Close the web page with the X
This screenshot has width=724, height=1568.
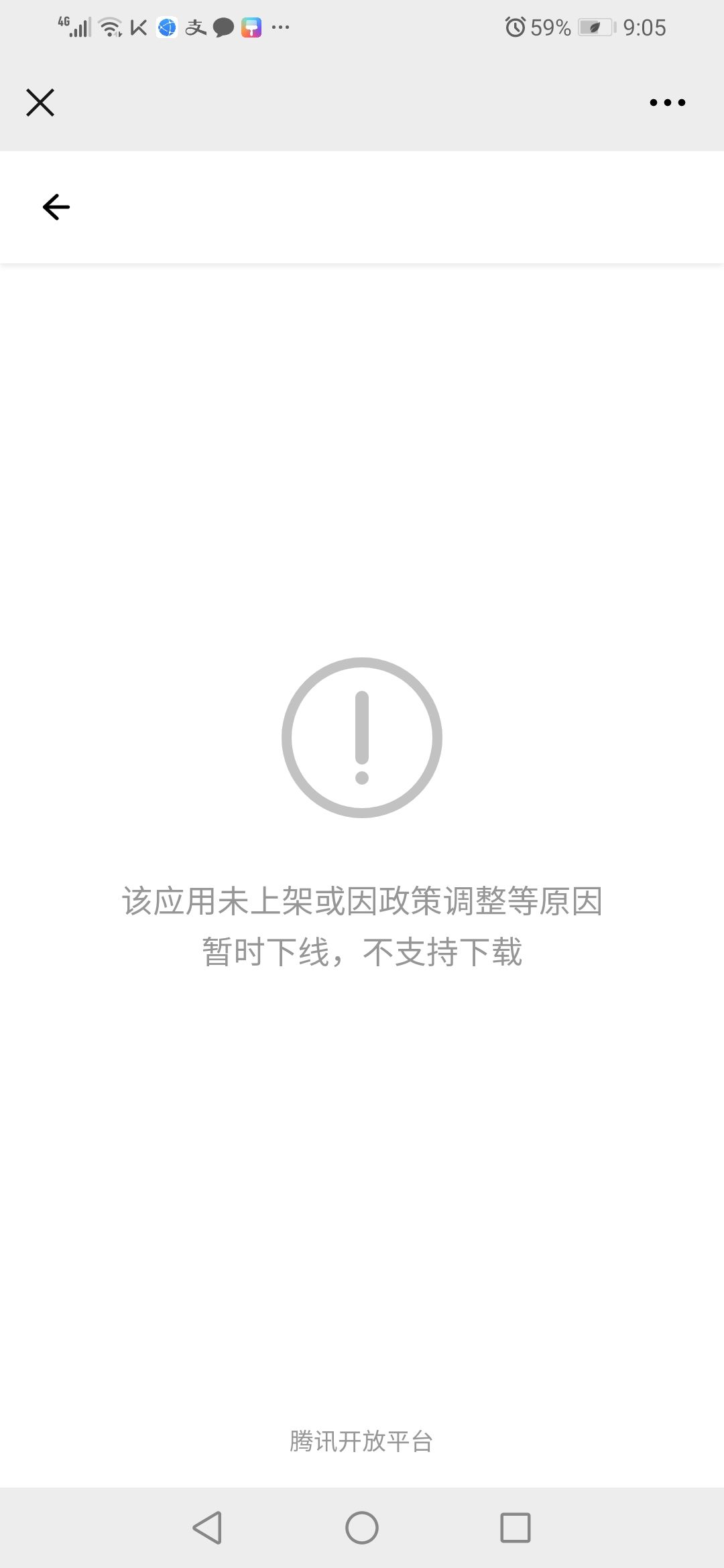tap(40, 103)
